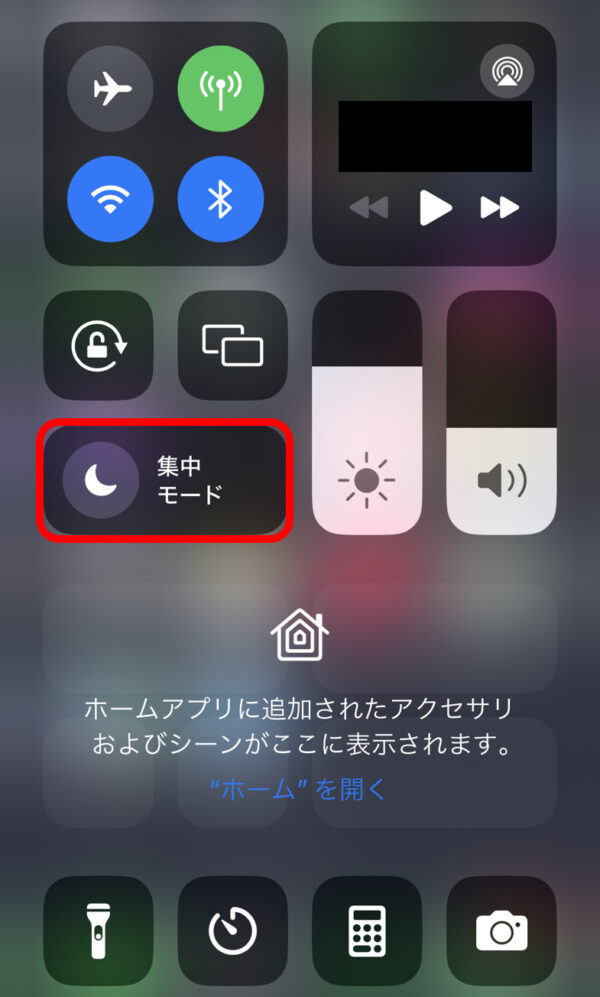Open AirPlay output options
This screenshot has width=600, height=997.
pos(507,71)
